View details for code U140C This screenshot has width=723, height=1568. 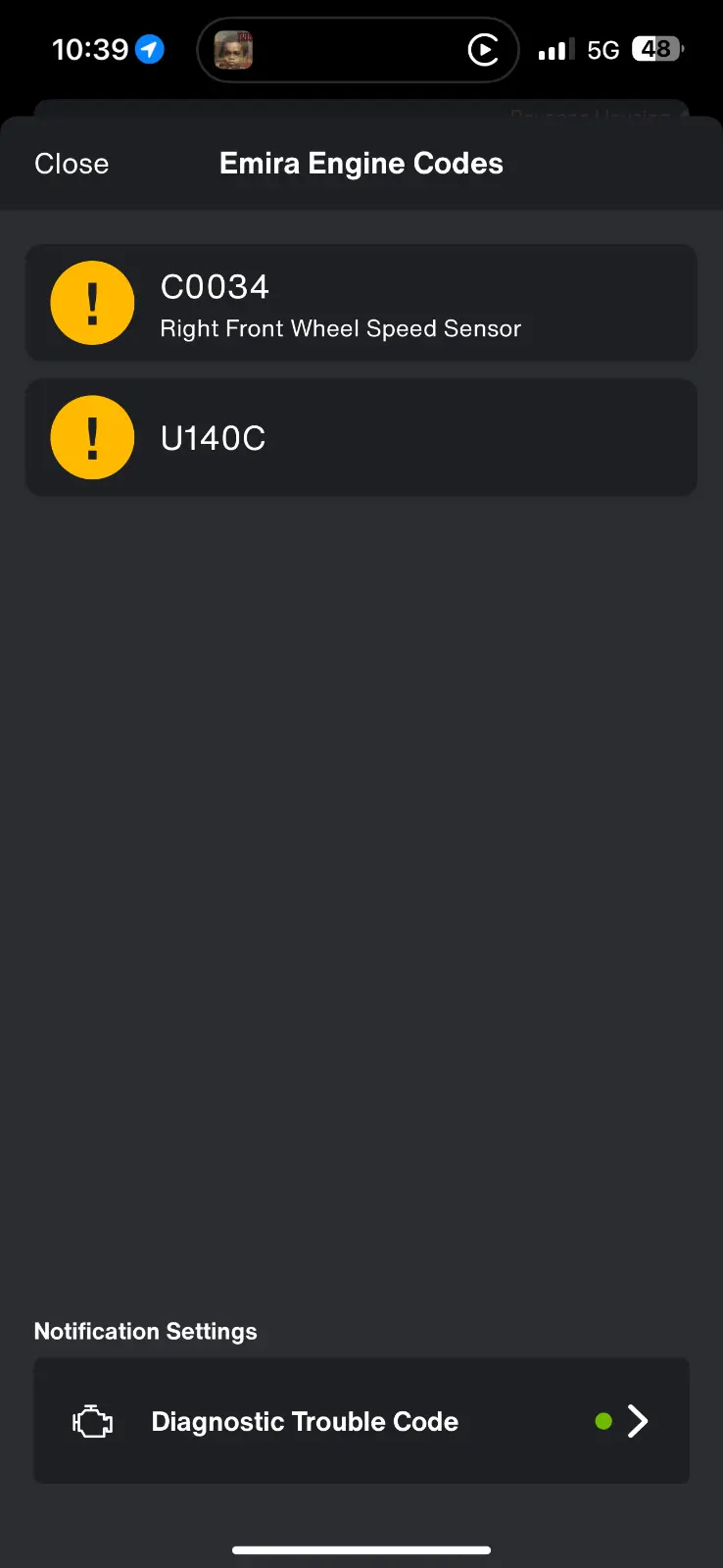pos(361,438)
